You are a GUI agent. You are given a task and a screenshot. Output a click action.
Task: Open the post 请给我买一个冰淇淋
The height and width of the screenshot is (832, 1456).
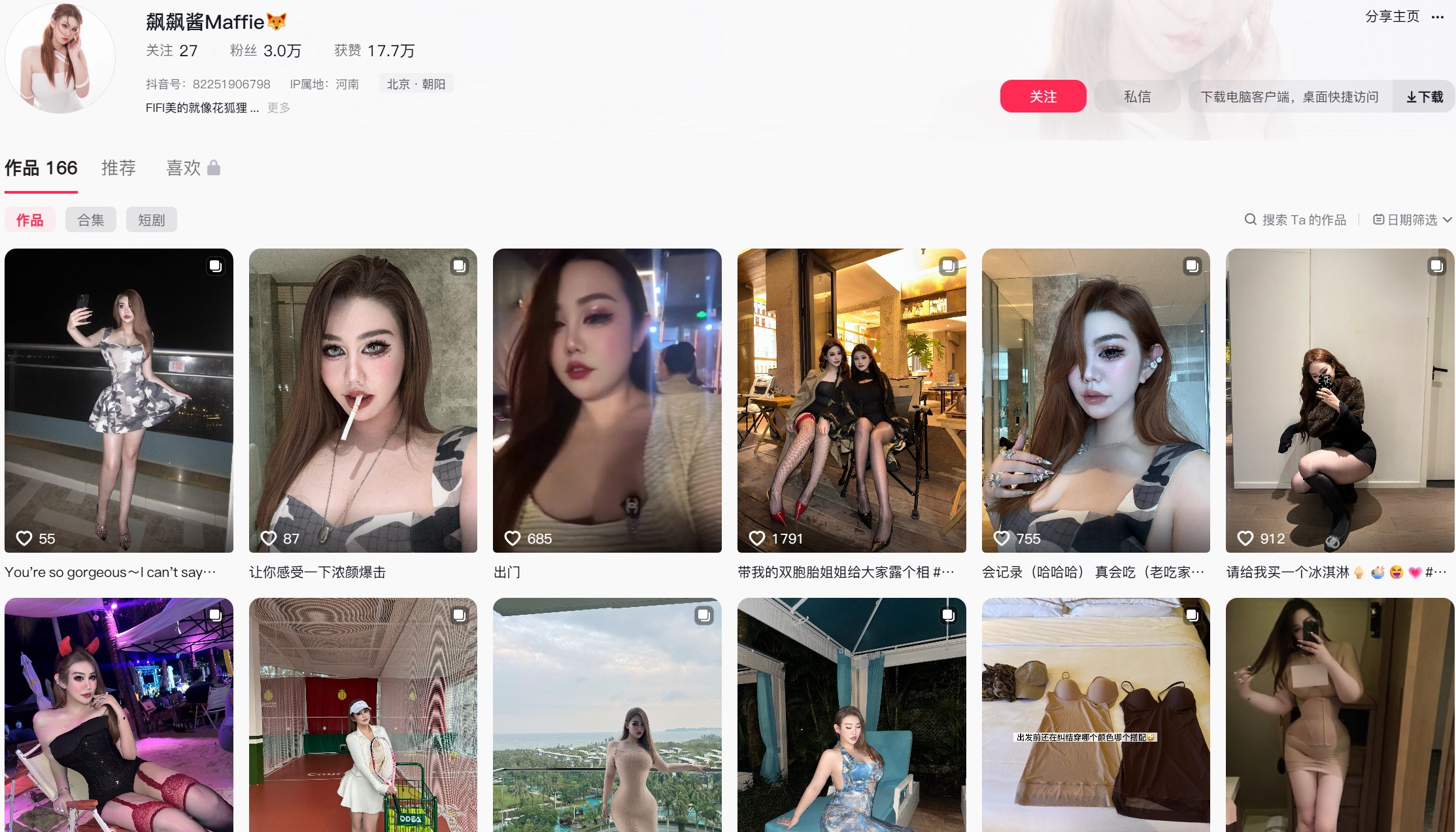click(x=1340, y=400)
